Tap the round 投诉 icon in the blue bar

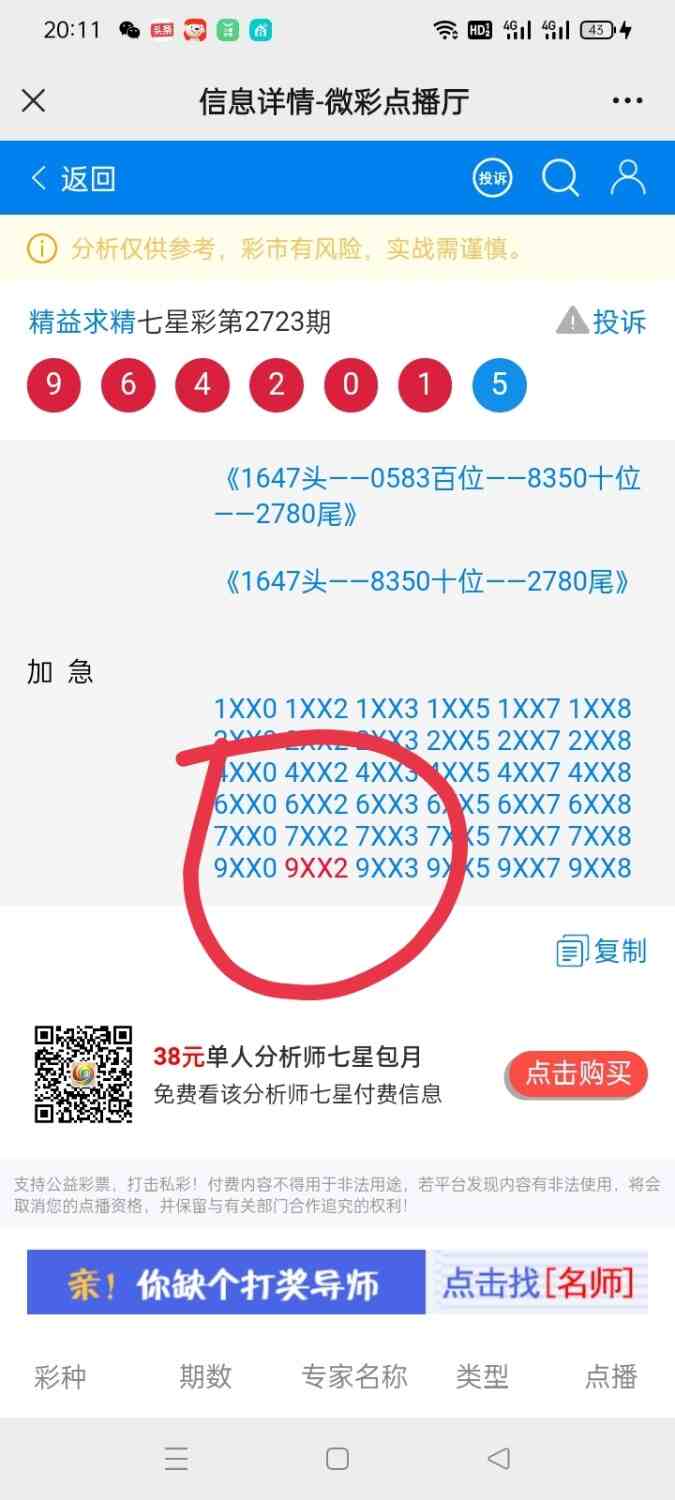coord(492,179)
